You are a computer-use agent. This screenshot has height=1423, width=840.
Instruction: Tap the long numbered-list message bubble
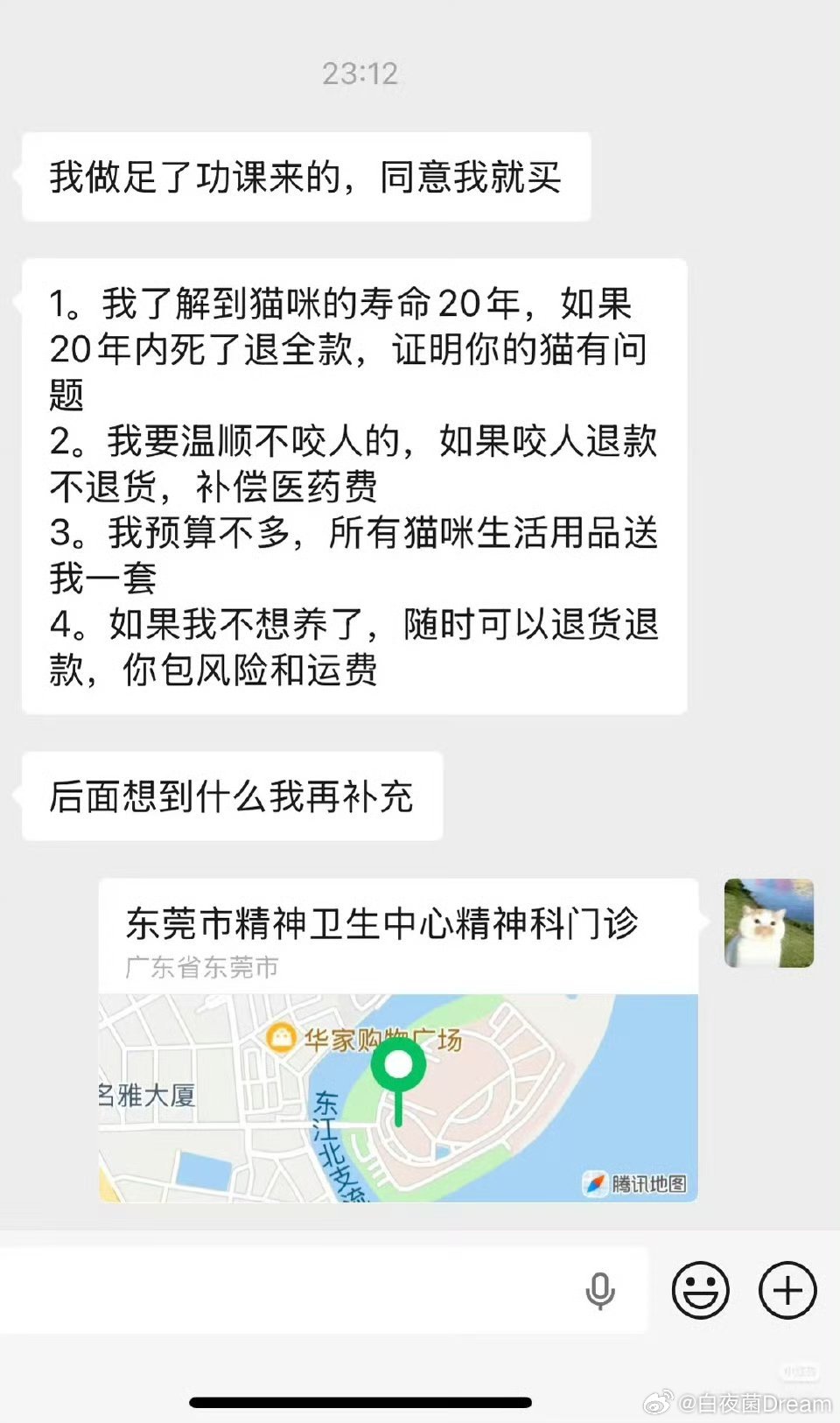[350, 484]
